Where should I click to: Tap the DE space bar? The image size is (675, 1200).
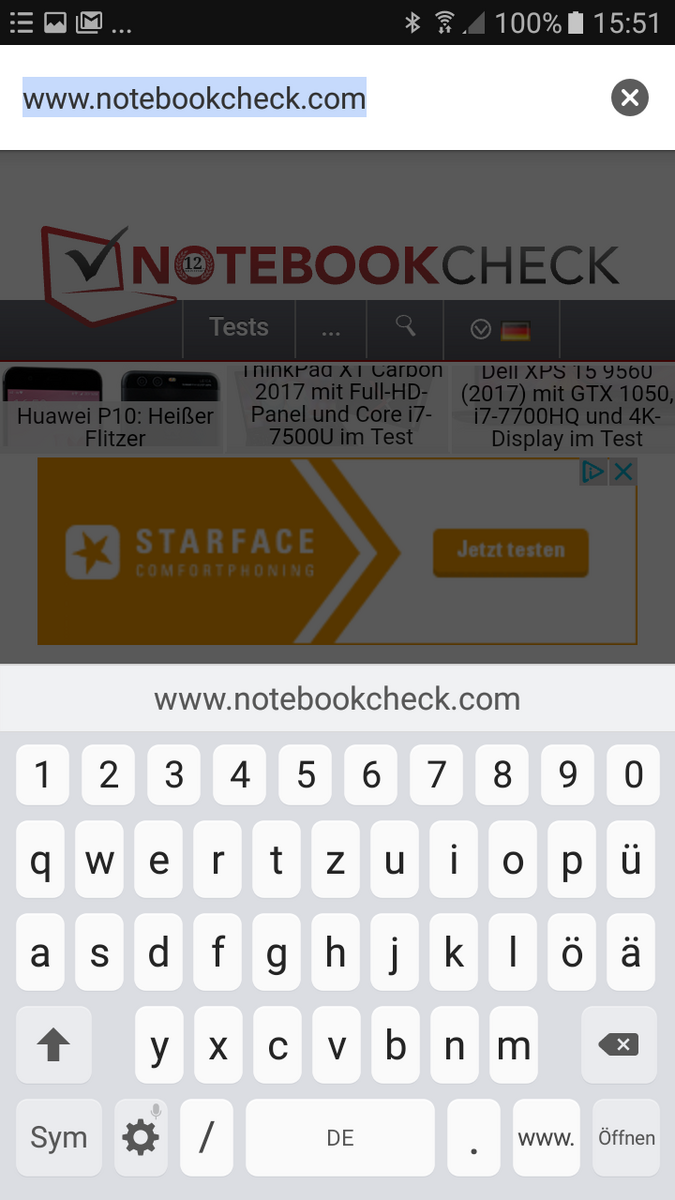tap(340, 1137)
